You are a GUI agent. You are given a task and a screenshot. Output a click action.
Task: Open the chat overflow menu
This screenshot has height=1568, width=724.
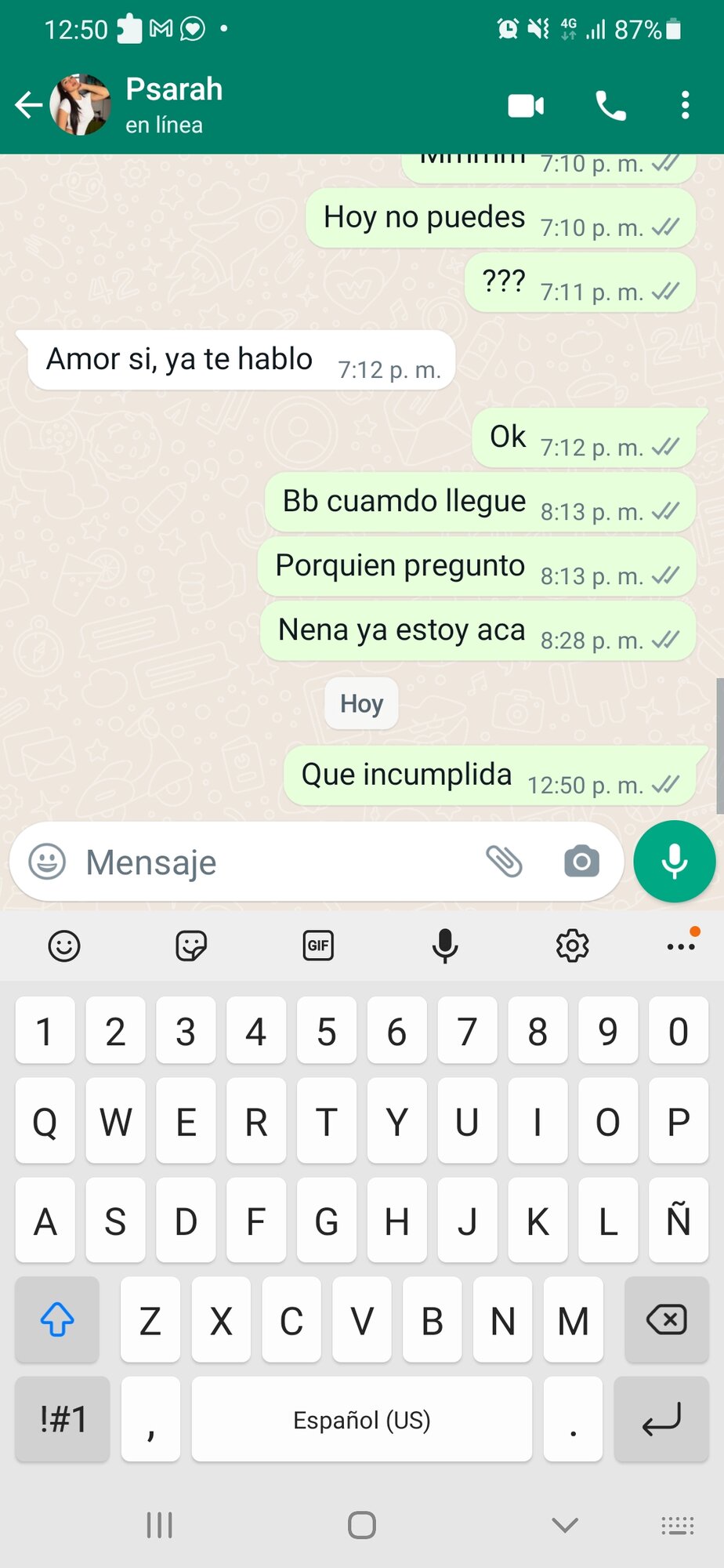685,105
